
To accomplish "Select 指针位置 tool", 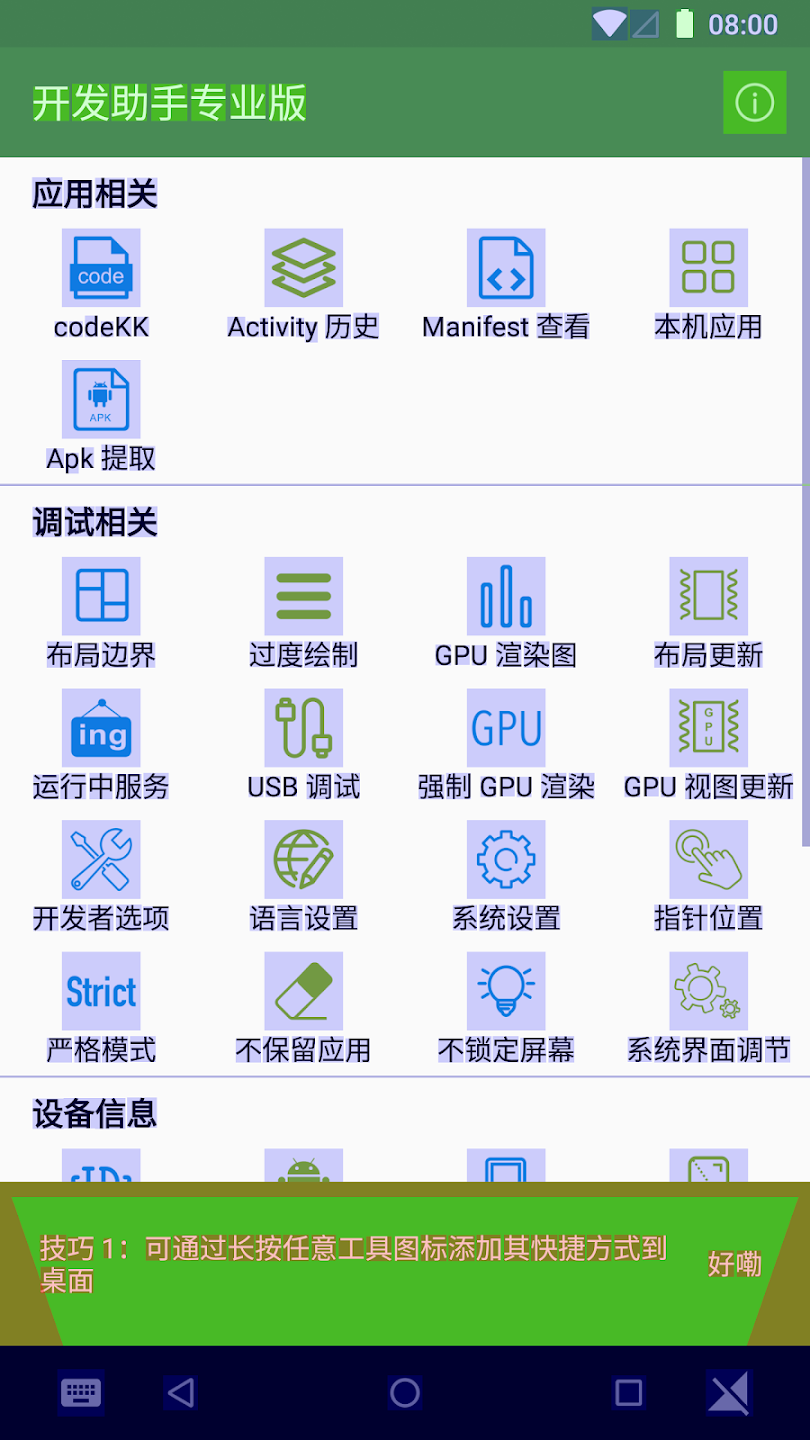I will point(708,877).
